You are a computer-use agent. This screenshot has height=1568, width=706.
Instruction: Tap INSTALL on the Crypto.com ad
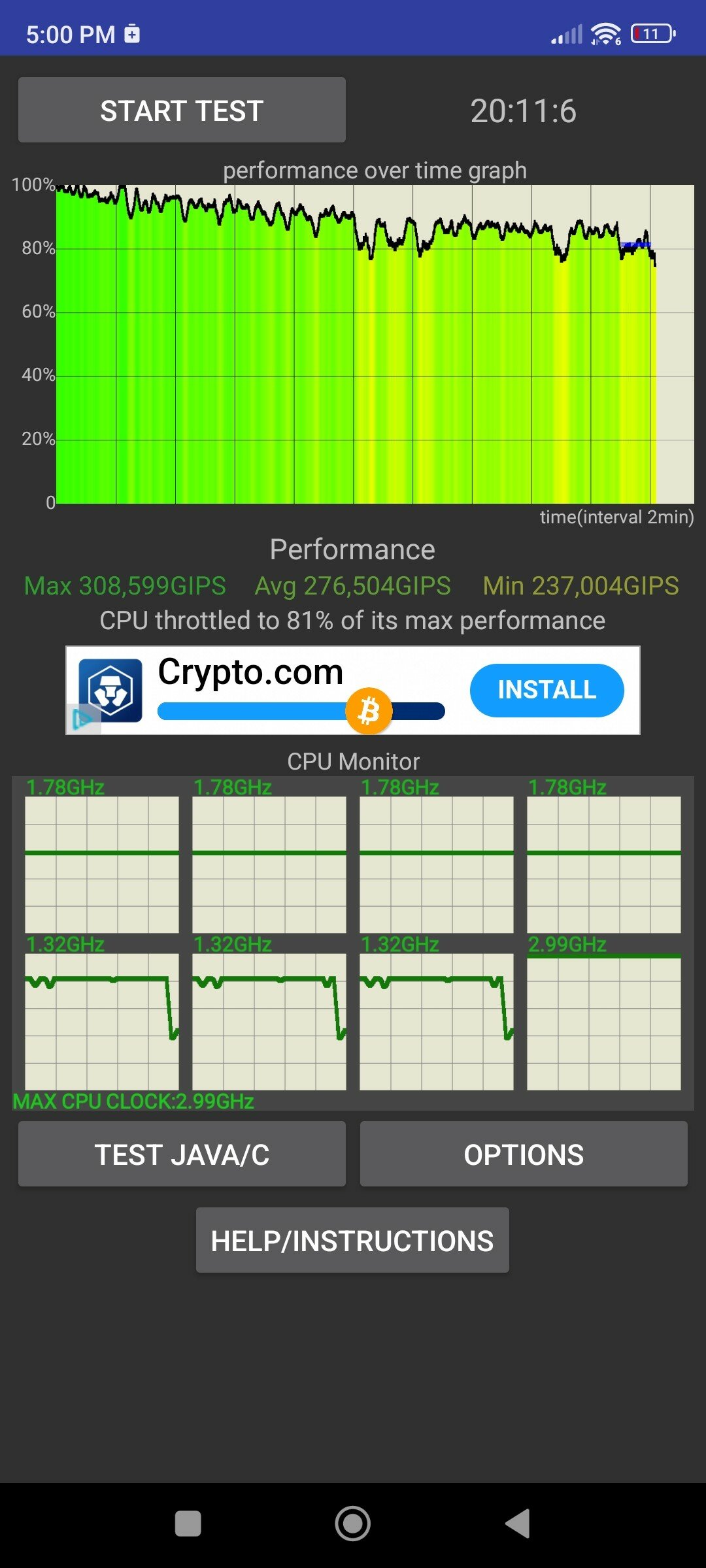(x=546, y=690)
